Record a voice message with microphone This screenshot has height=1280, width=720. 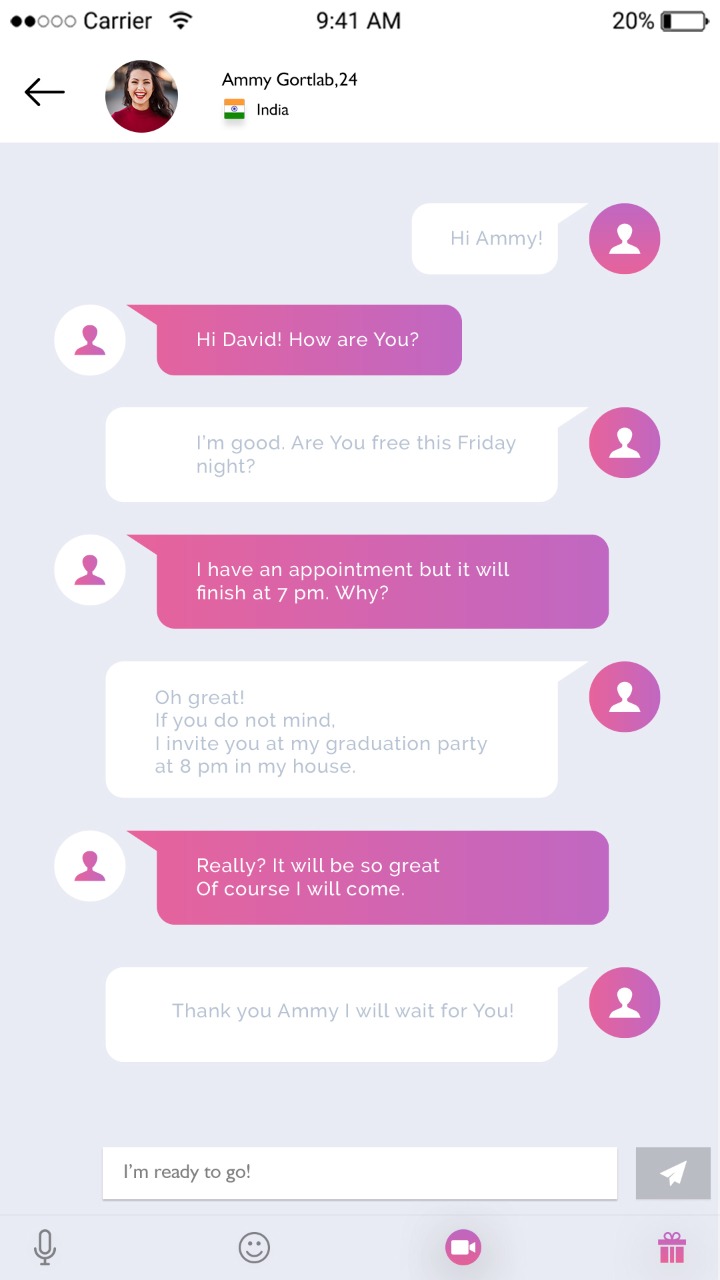(45, 1247)
